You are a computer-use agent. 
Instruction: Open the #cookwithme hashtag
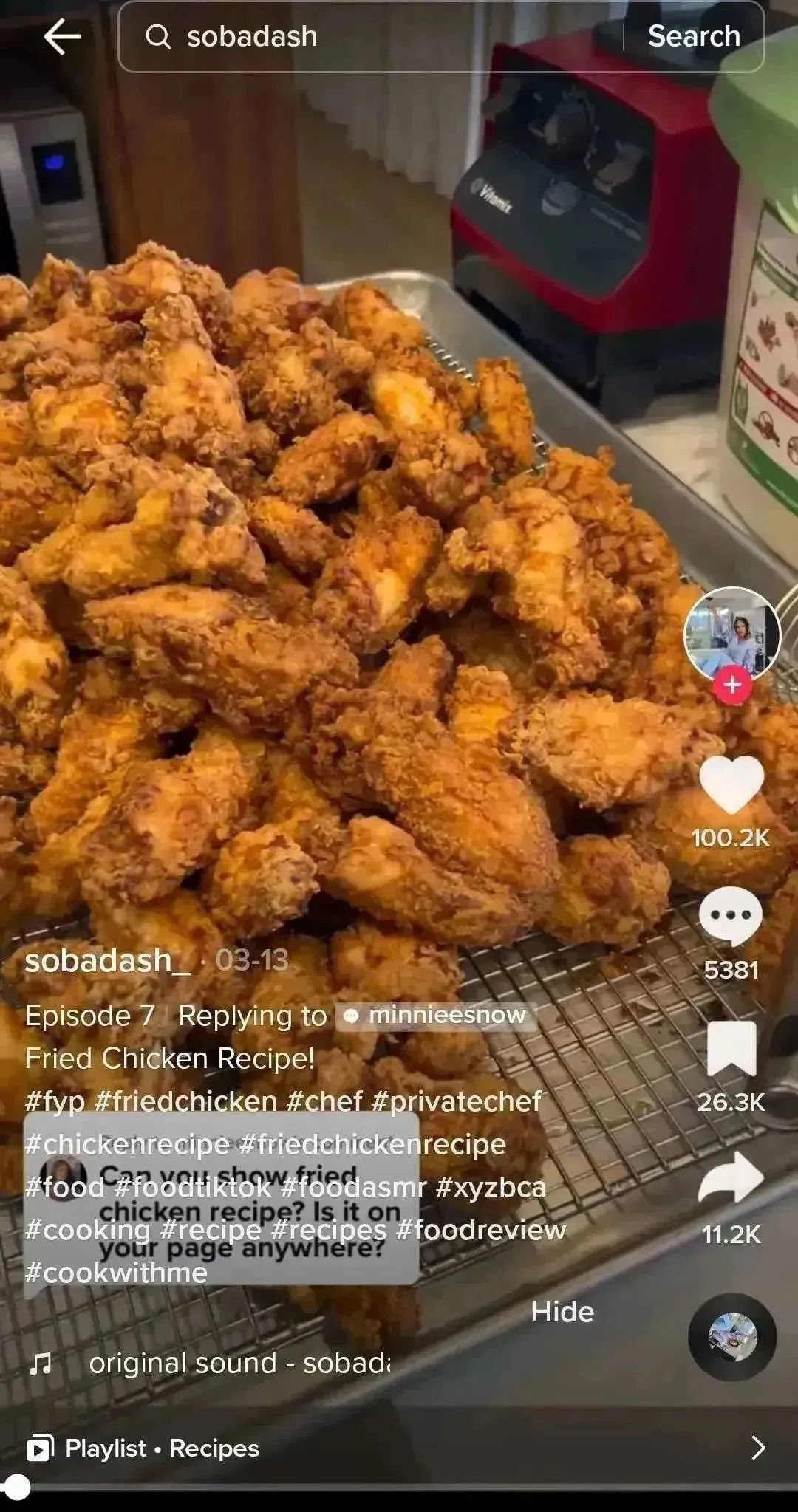(x=115, y=1272)
